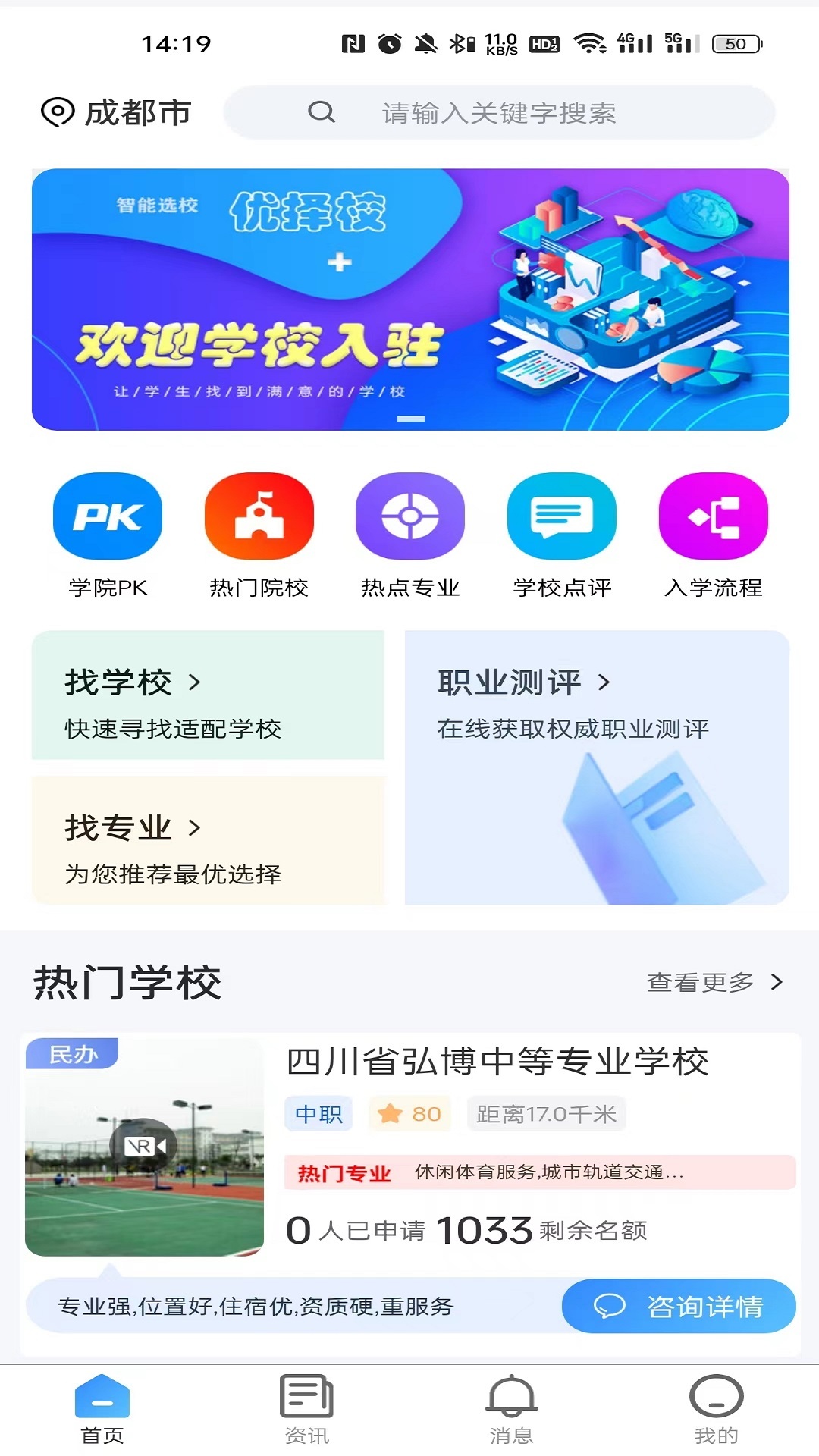The width and height of the screenshot is (819, 1456).
Task: Select the 中职 category tag
Action: (x=318, y=1113)
